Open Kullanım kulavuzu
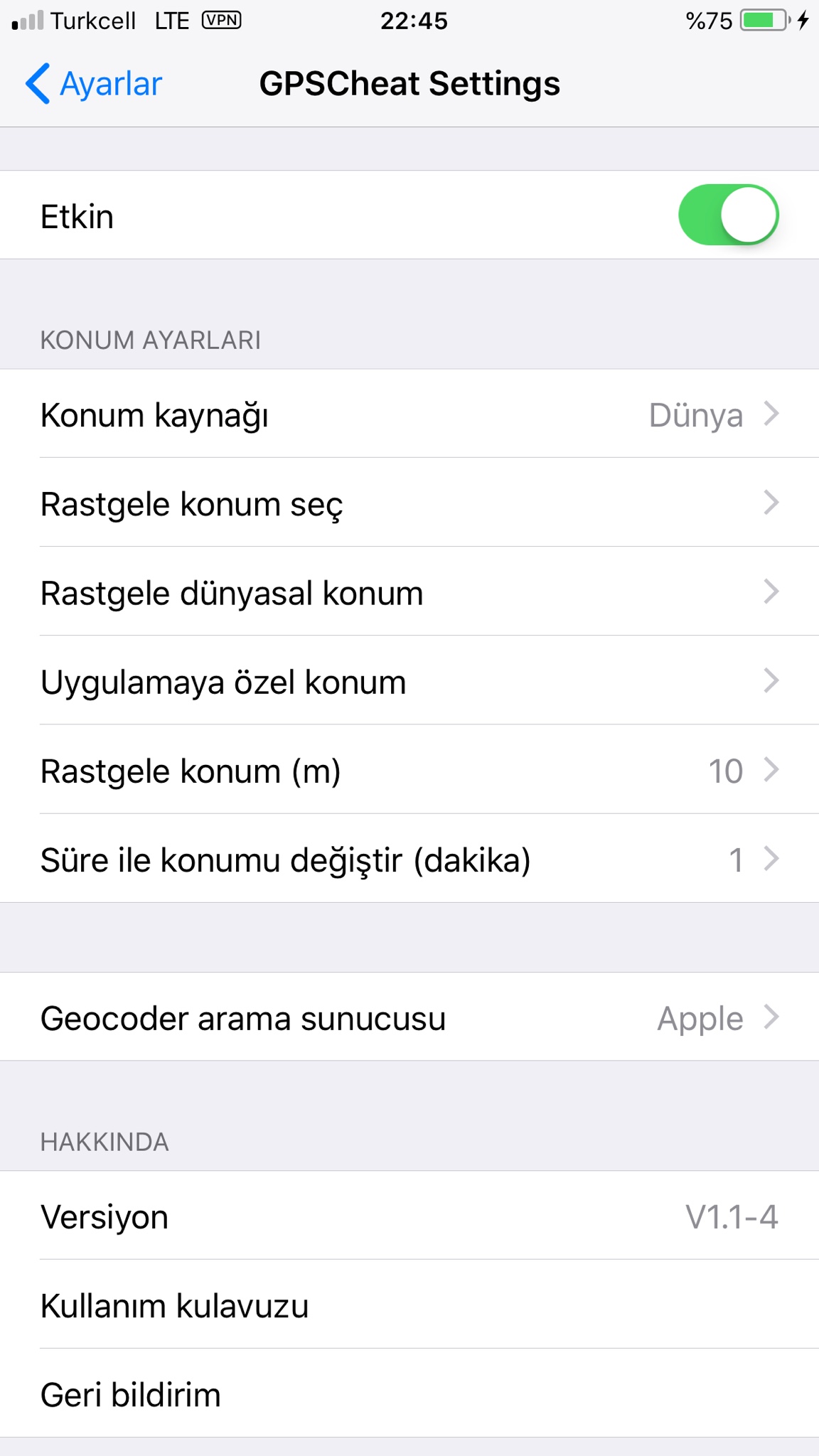 409,1305
